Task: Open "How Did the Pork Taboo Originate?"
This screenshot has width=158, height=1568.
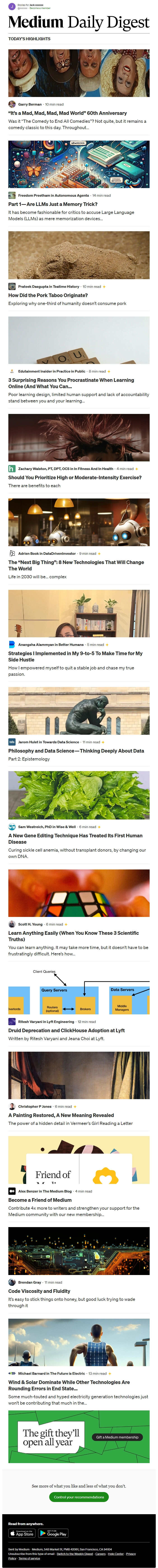Action: click(x=48, y=295)
